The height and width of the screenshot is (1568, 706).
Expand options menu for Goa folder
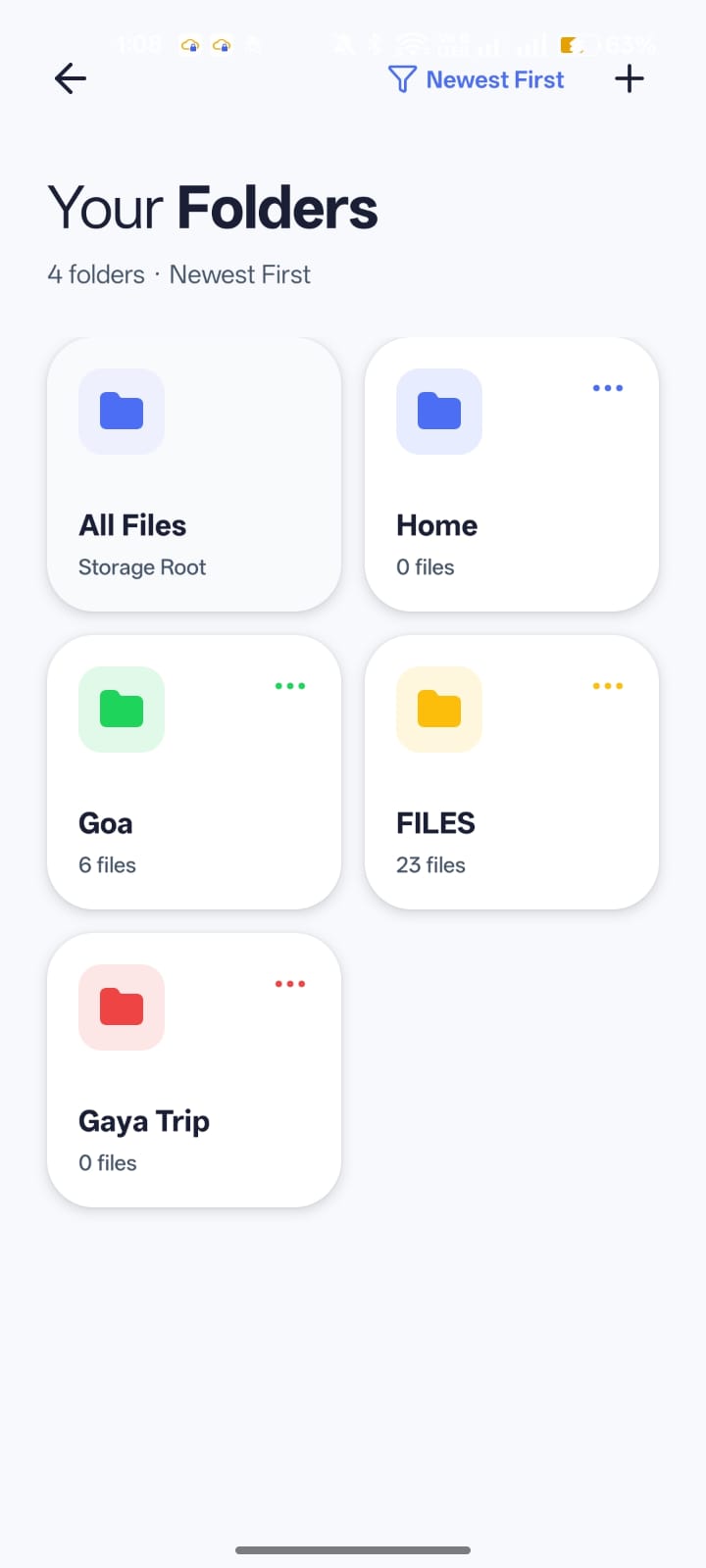click(290, 685)
